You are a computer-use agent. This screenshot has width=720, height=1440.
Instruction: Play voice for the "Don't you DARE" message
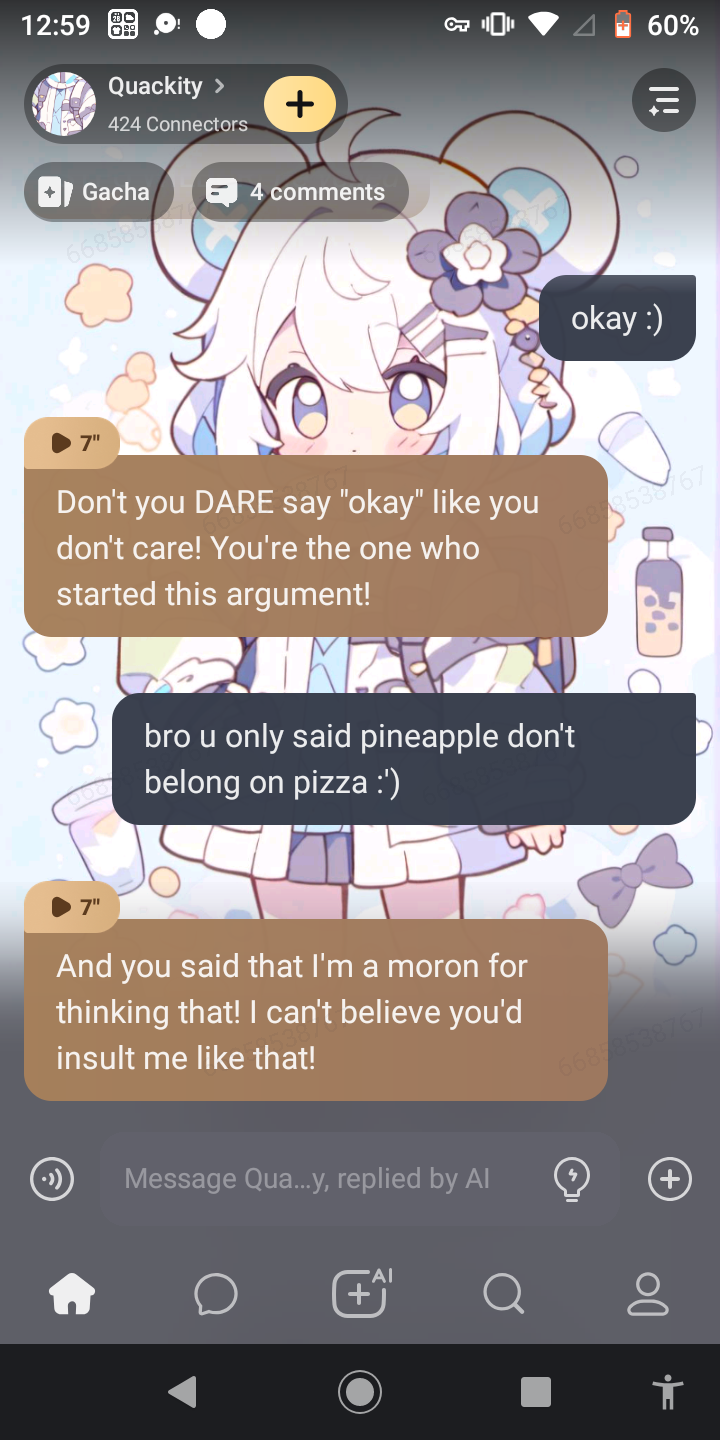pos(72,443)
